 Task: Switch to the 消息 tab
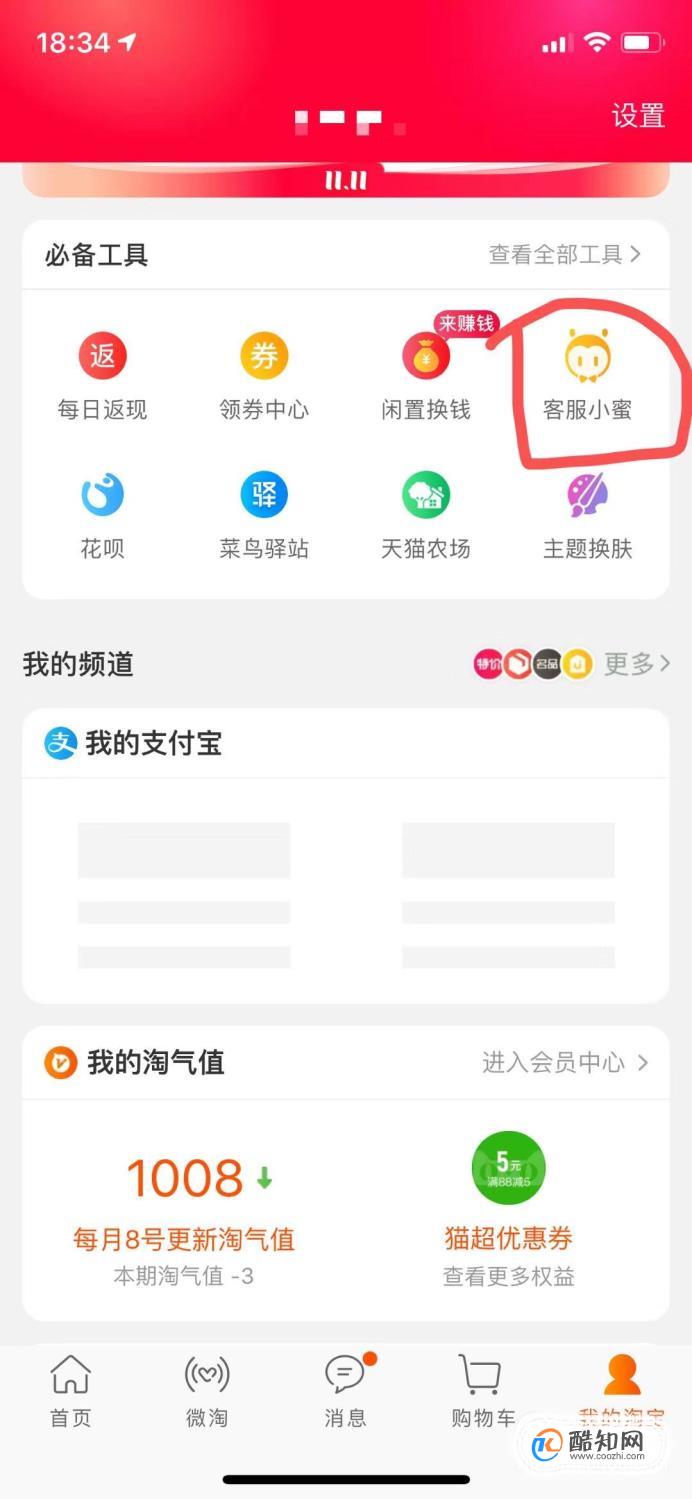click(x=345, y=1391)
